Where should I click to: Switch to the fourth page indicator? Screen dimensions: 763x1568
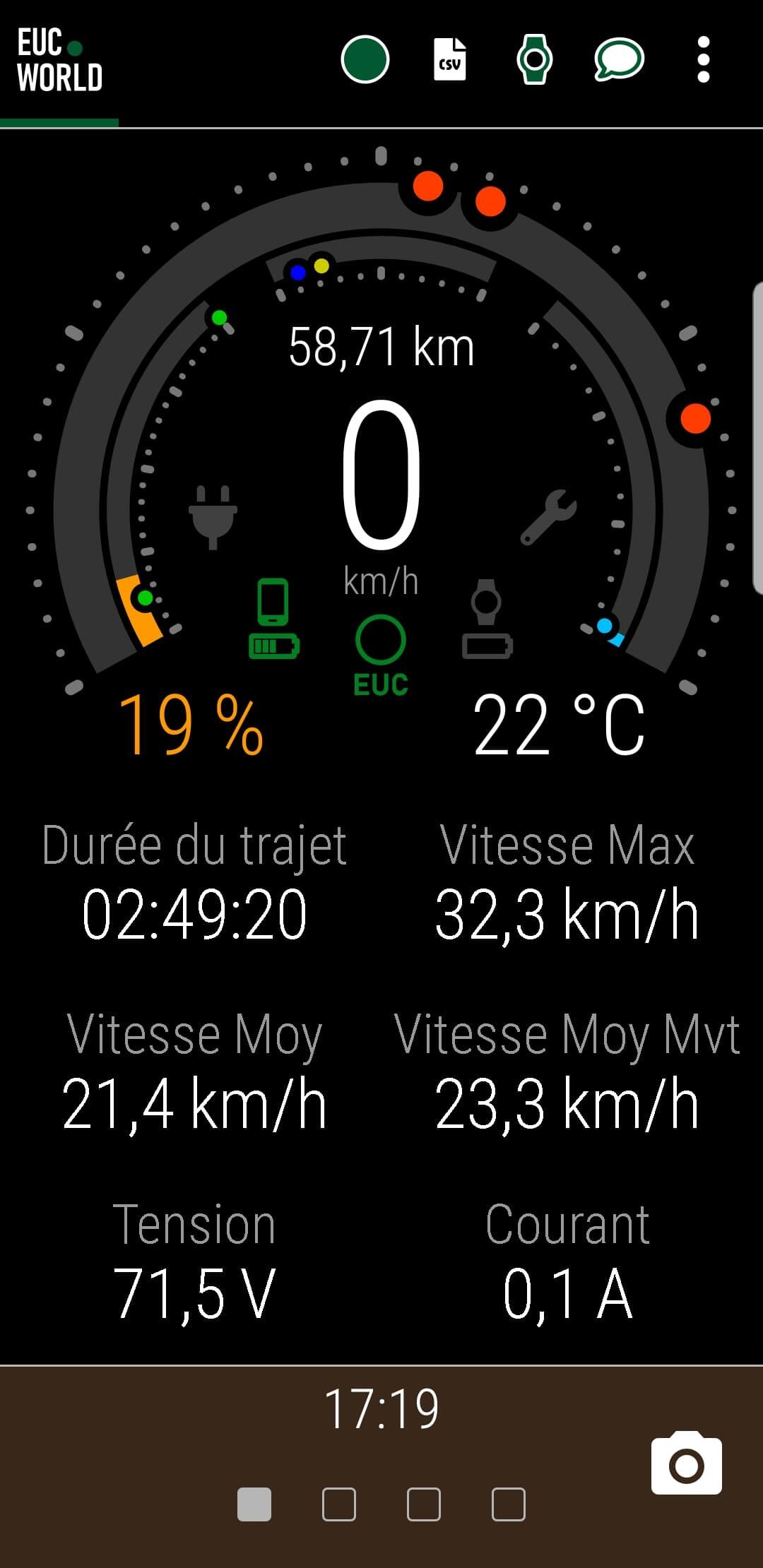(509, 1504)
